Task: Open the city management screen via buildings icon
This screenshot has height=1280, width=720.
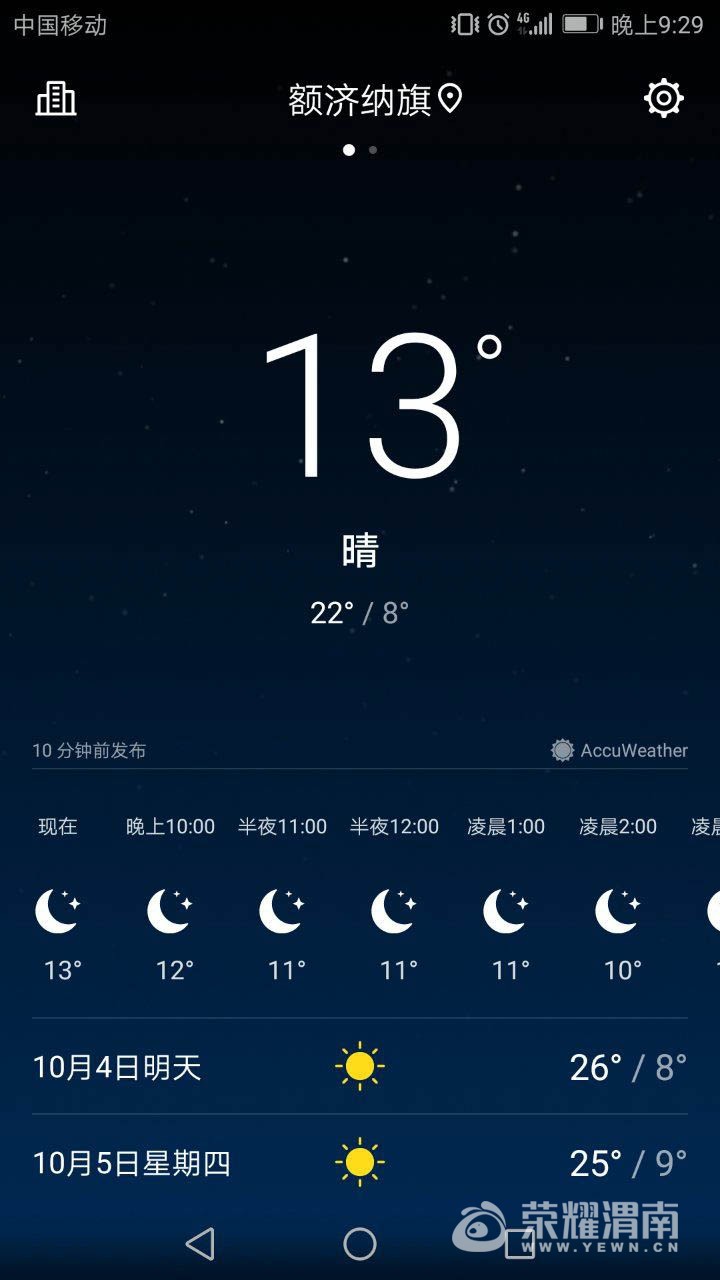Action: (55, 99)
